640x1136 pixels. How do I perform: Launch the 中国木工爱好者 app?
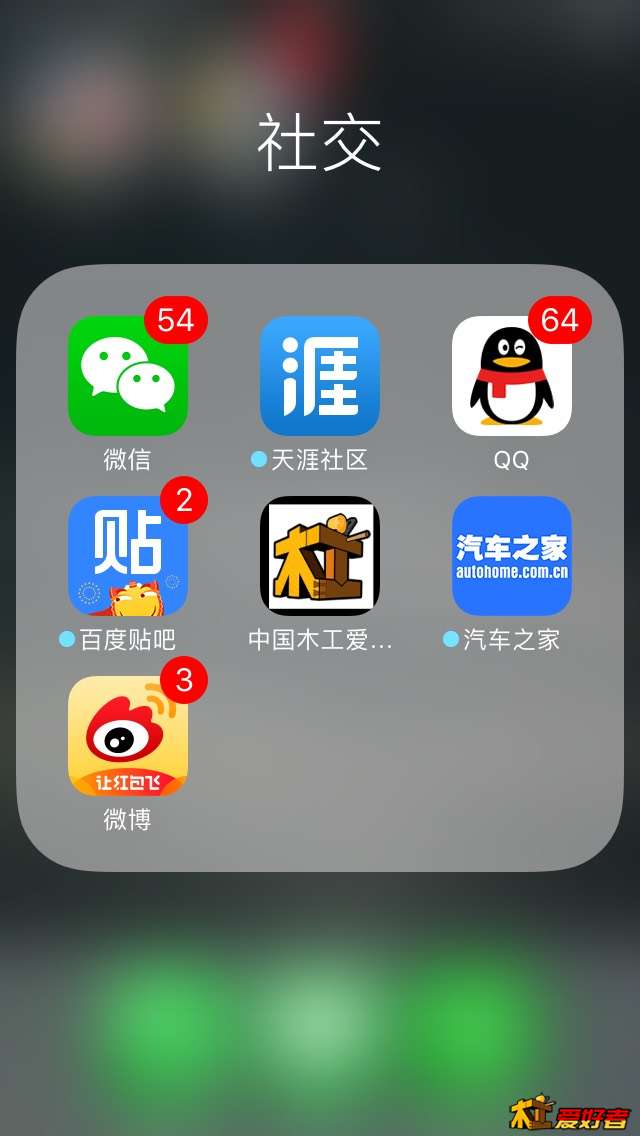coord(319,556)
